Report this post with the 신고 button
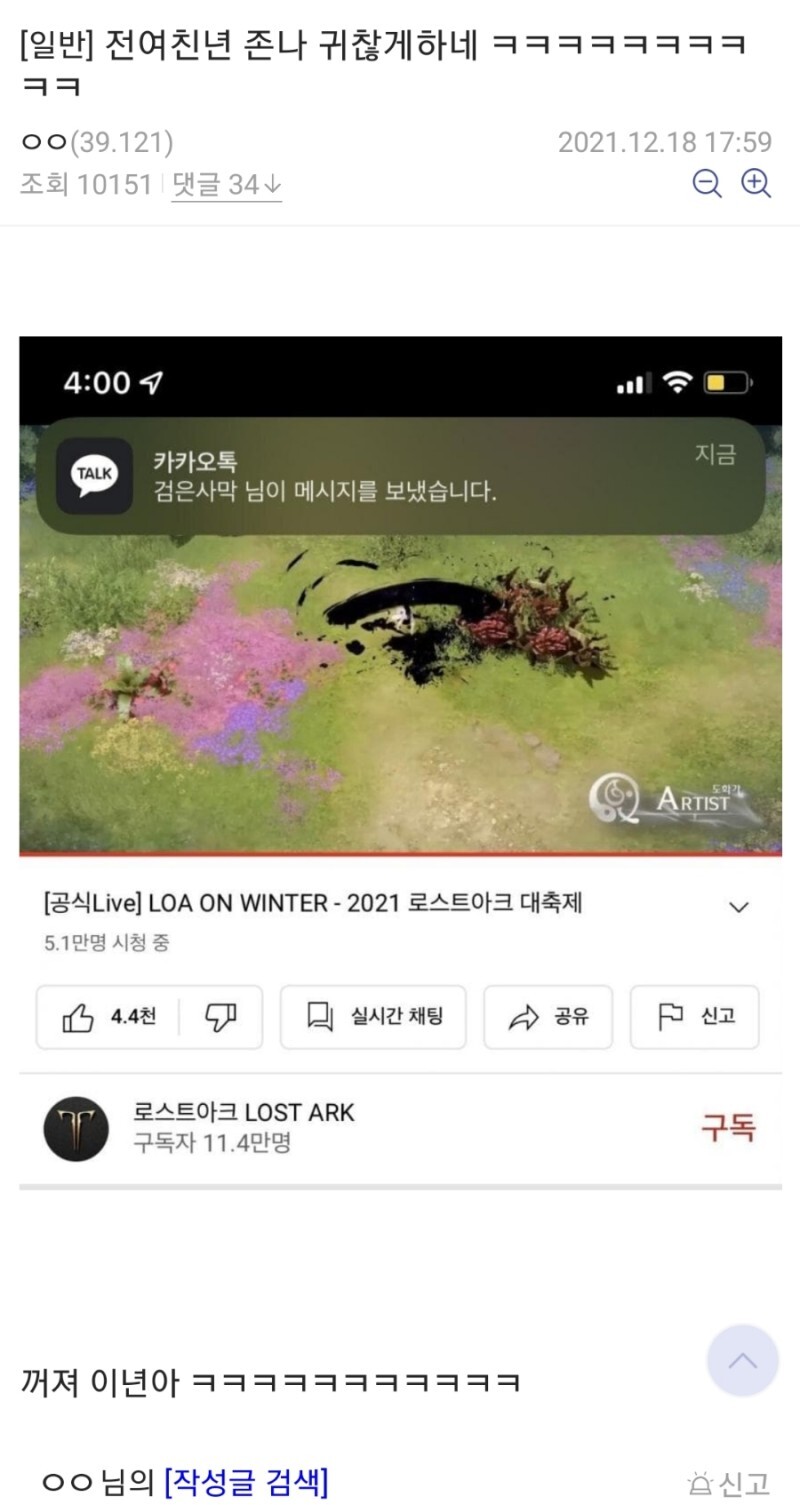Screen dimensions: 800x1505 click(x=729, y=1483)
